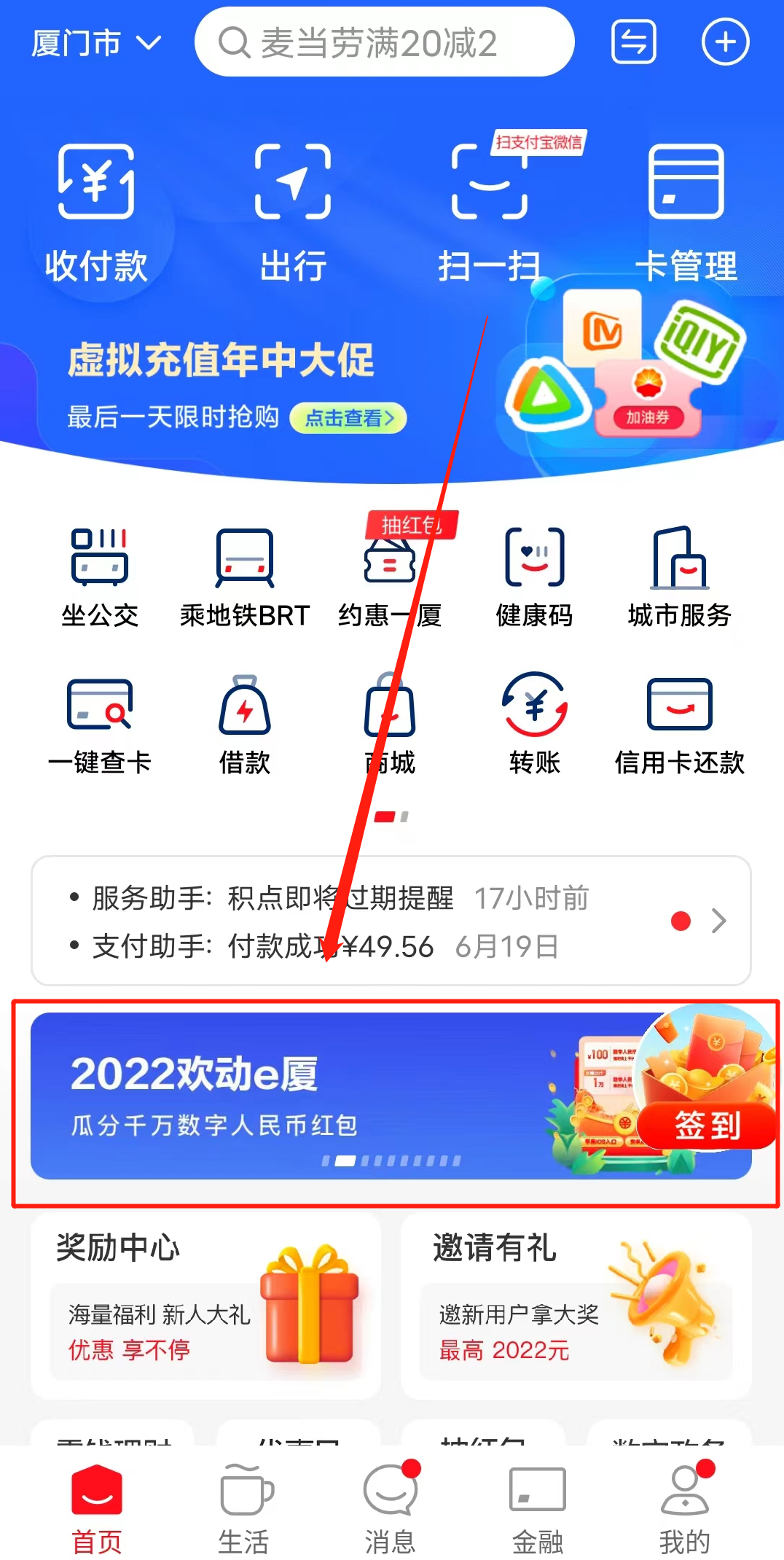Open the 出行 travel feature
Viewport: 784px width, 1560px height.
click(x=293, y=213)
